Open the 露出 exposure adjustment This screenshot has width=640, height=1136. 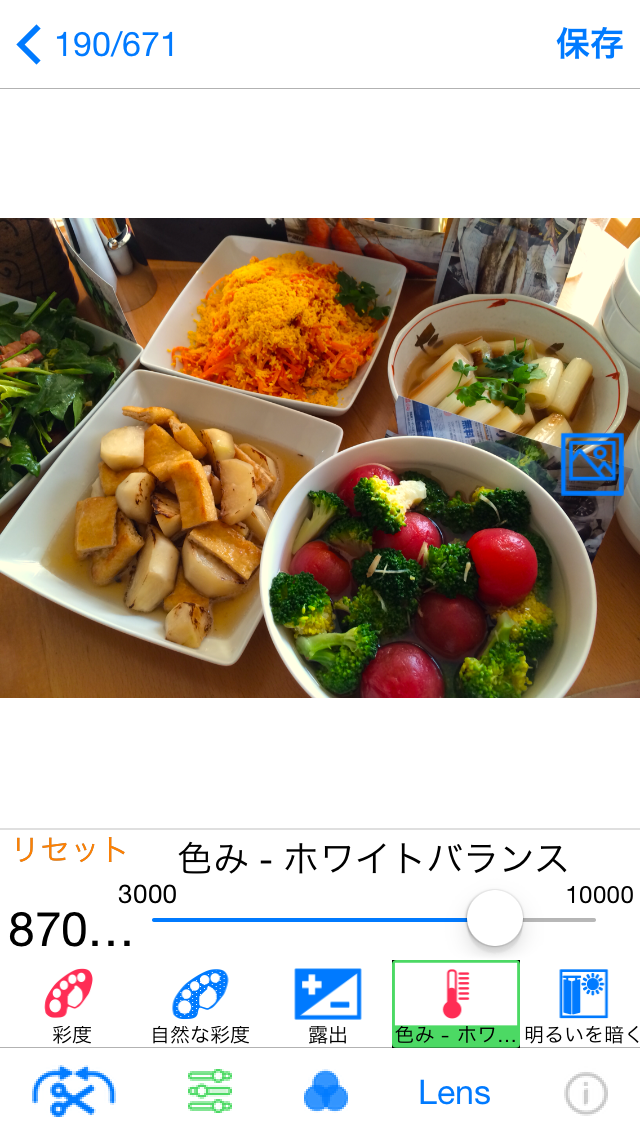click(x=328, y=1006)
